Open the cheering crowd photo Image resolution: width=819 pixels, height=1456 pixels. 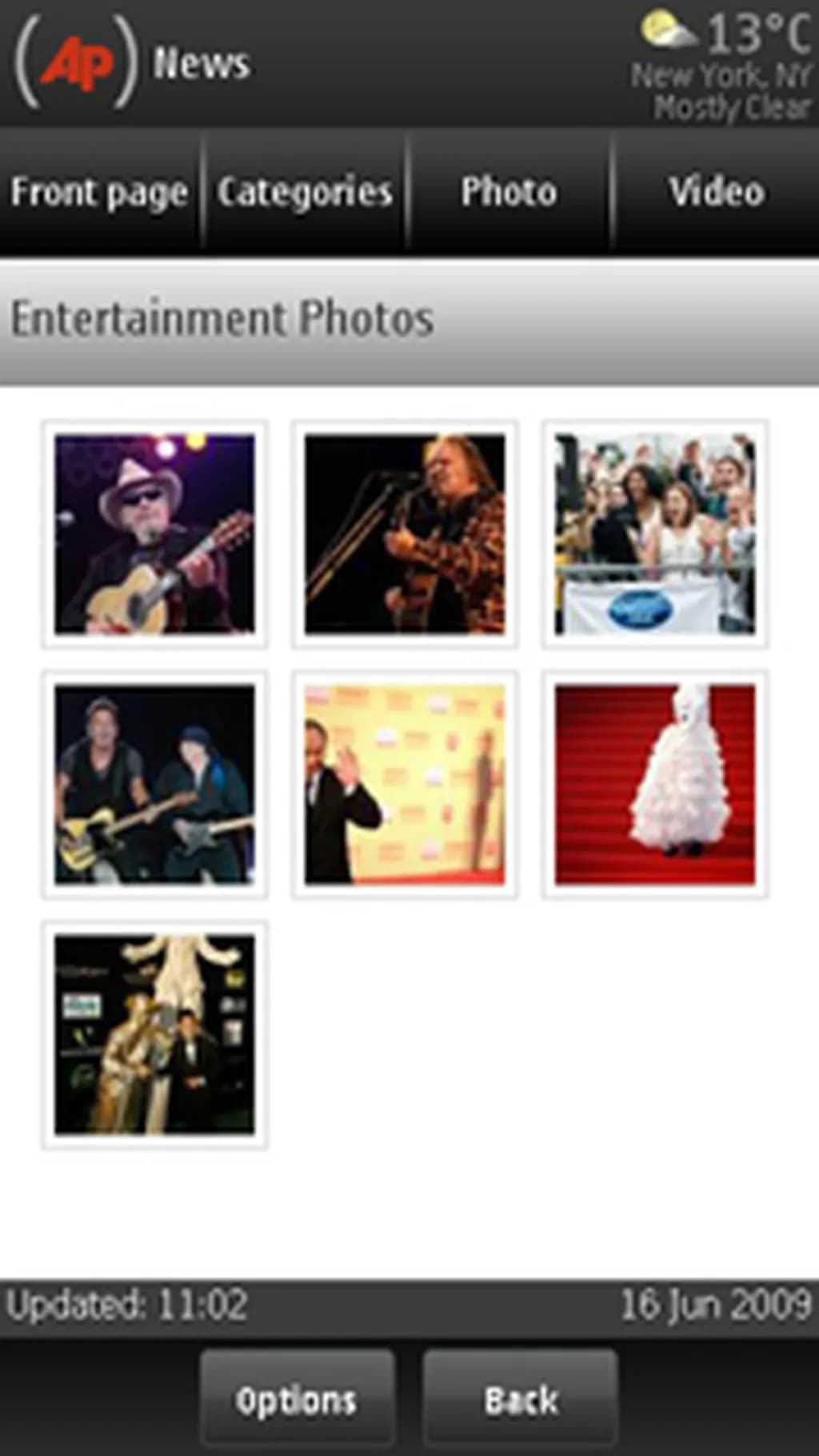point(655,534)
